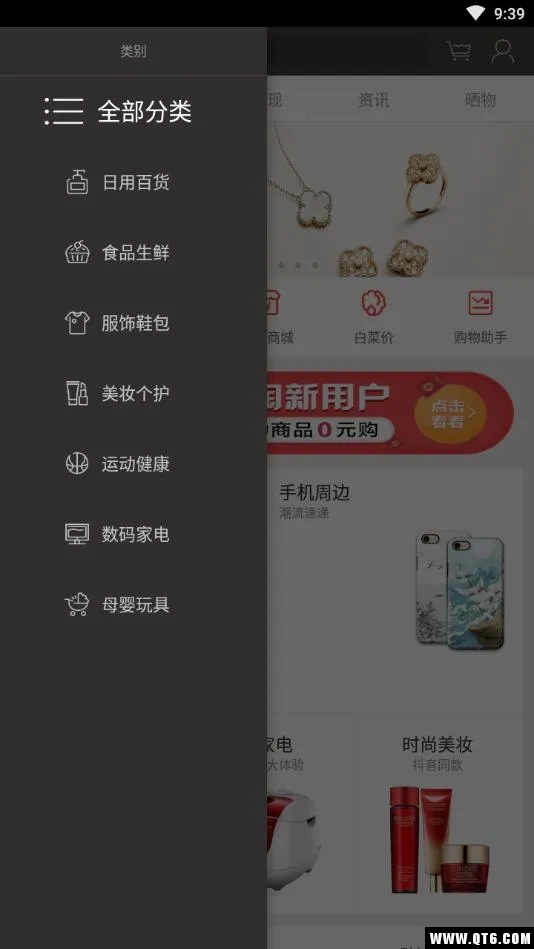Open the 购物助手 shortcut

(x=480, y=317)
